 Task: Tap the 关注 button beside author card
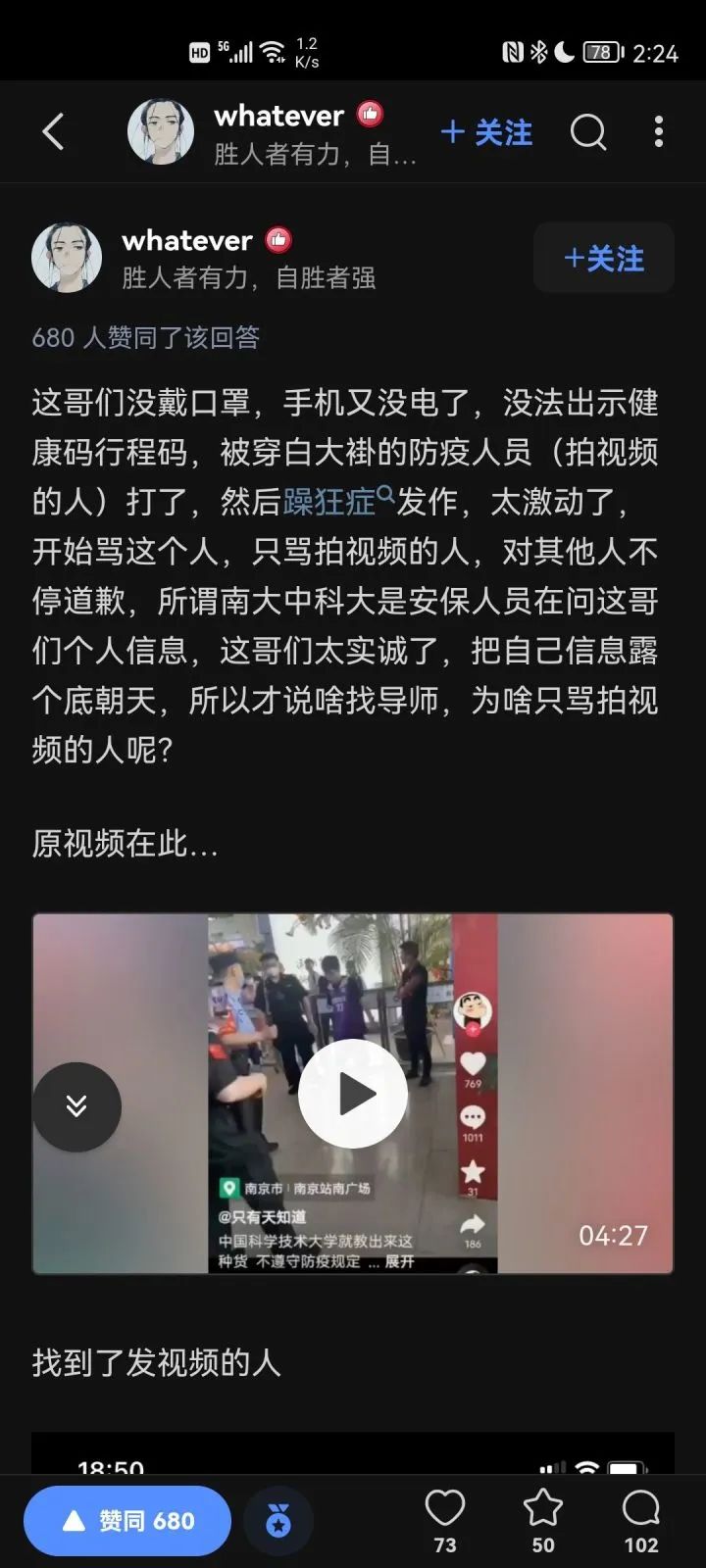604,258
